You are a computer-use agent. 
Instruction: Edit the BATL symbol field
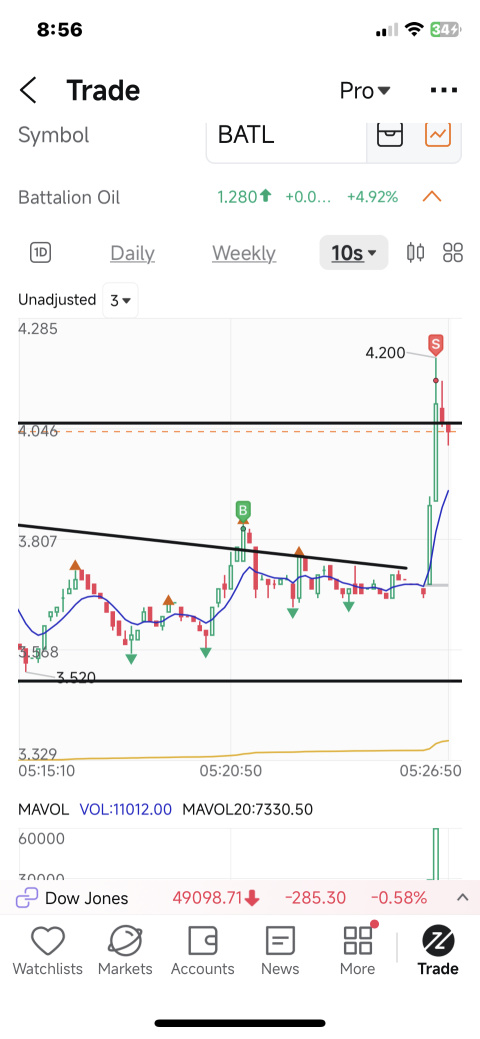click(286, 136)
